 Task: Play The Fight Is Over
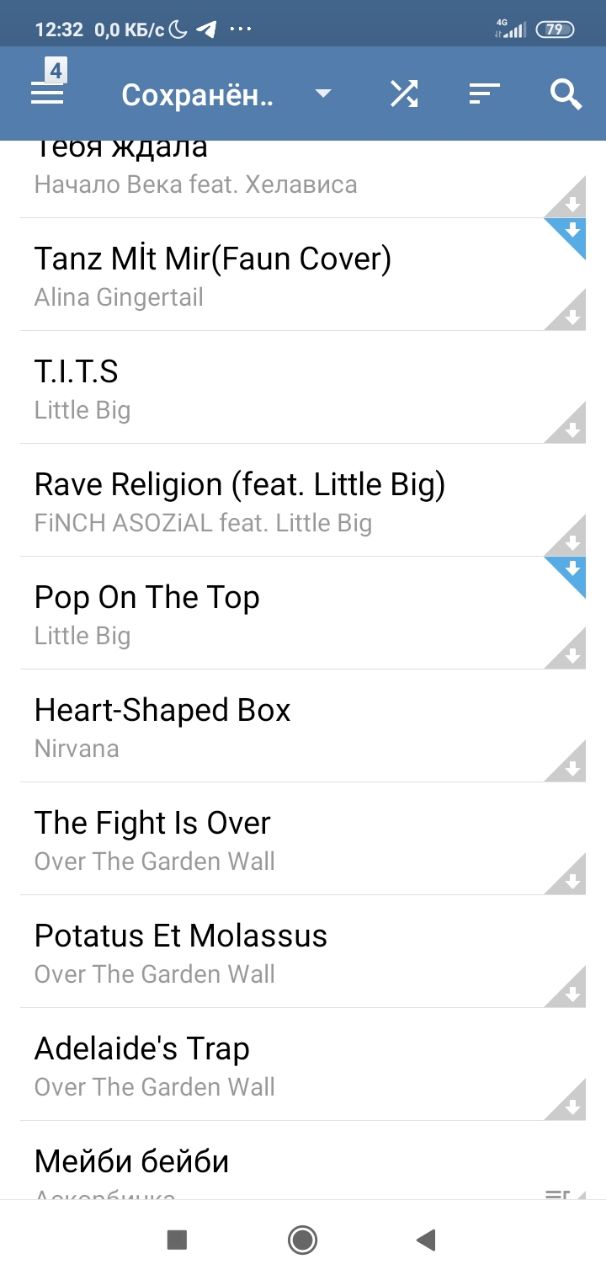point(303,839)
